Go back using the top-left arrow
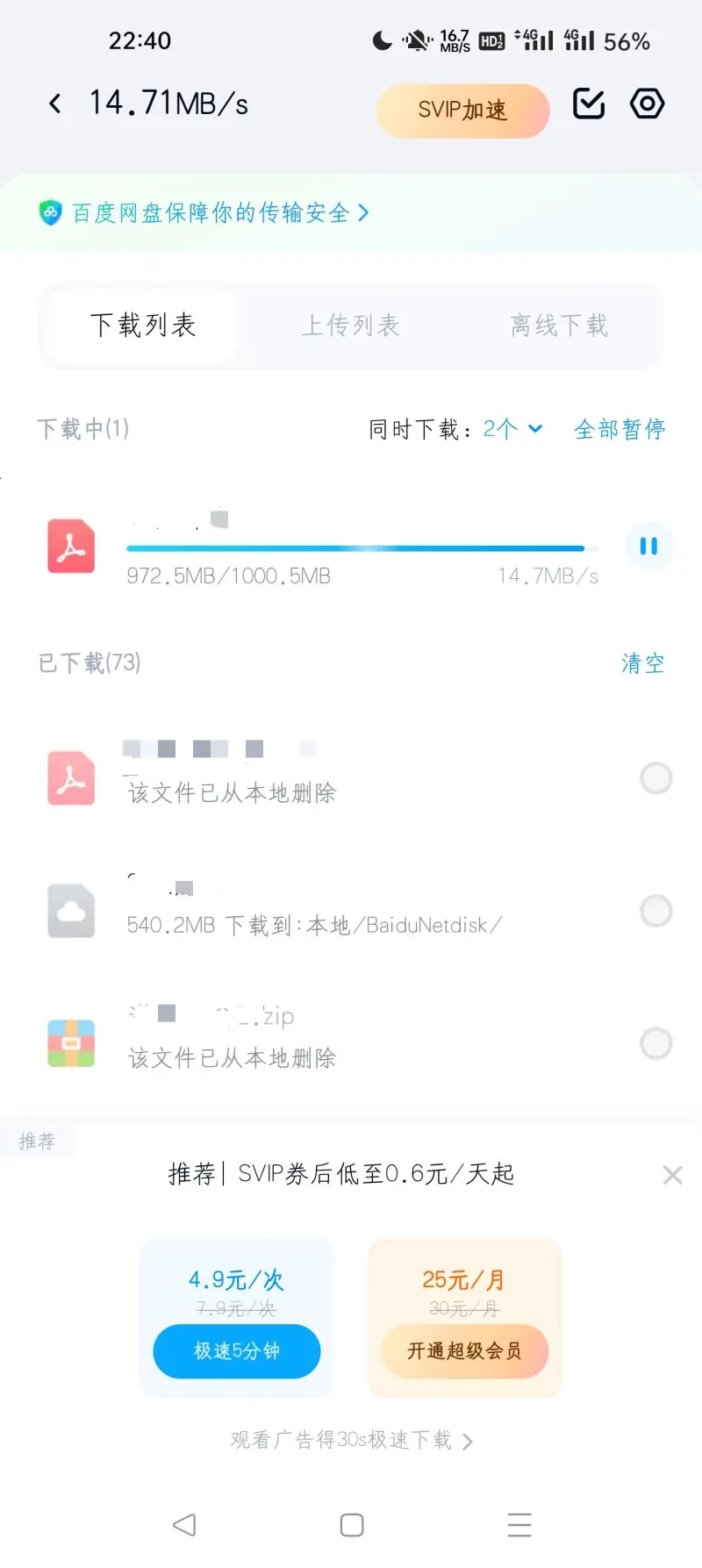This screenshot has width=702, height=1568. point(55,104)
